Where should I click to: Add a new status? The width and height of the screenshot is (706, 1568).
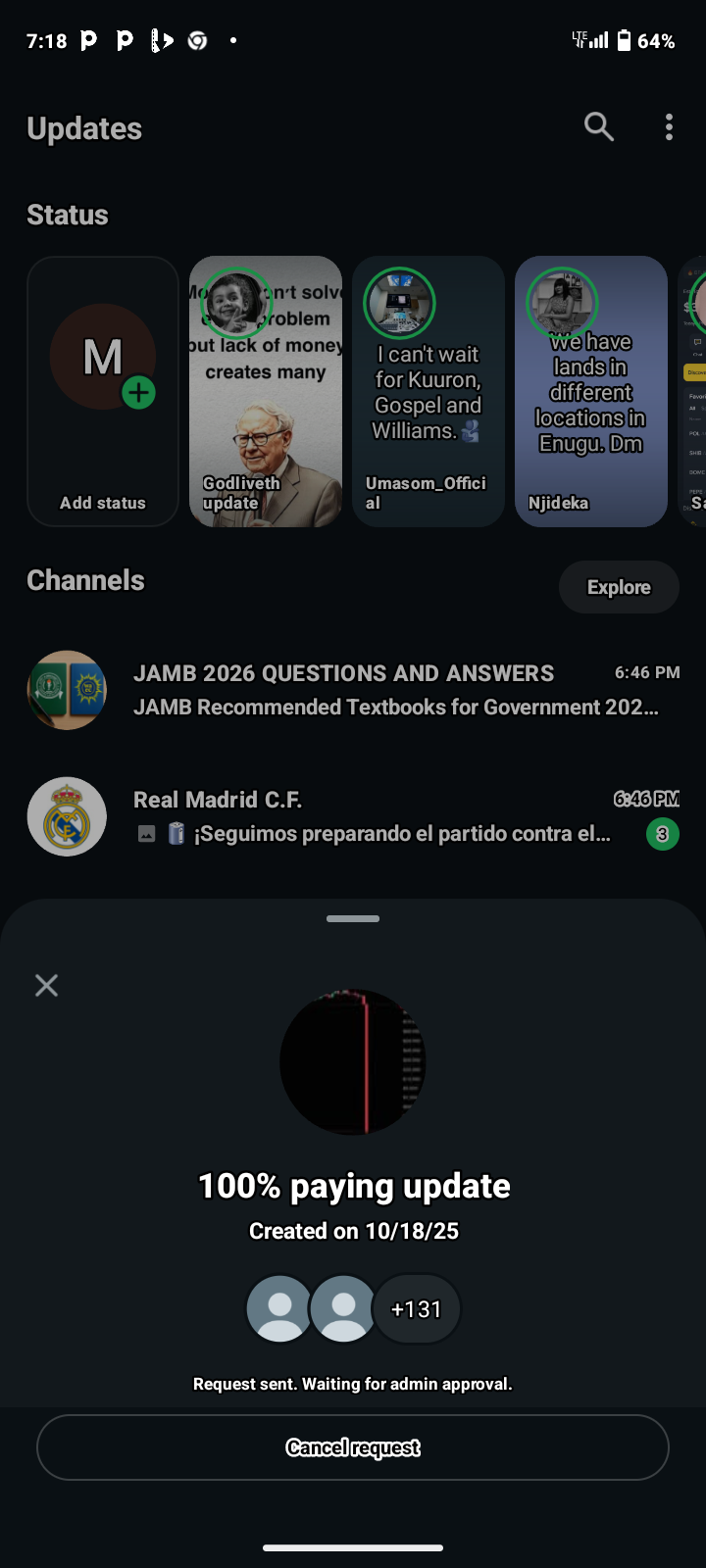click(x=103, y=392)
